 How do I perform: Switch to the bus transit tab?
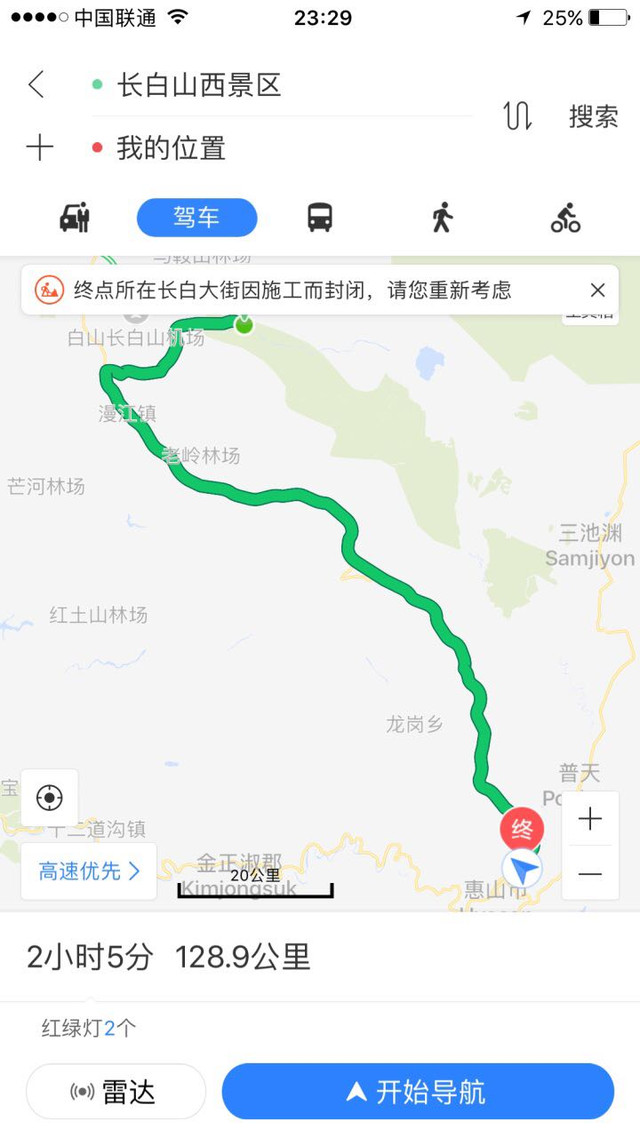click(320, 217)
